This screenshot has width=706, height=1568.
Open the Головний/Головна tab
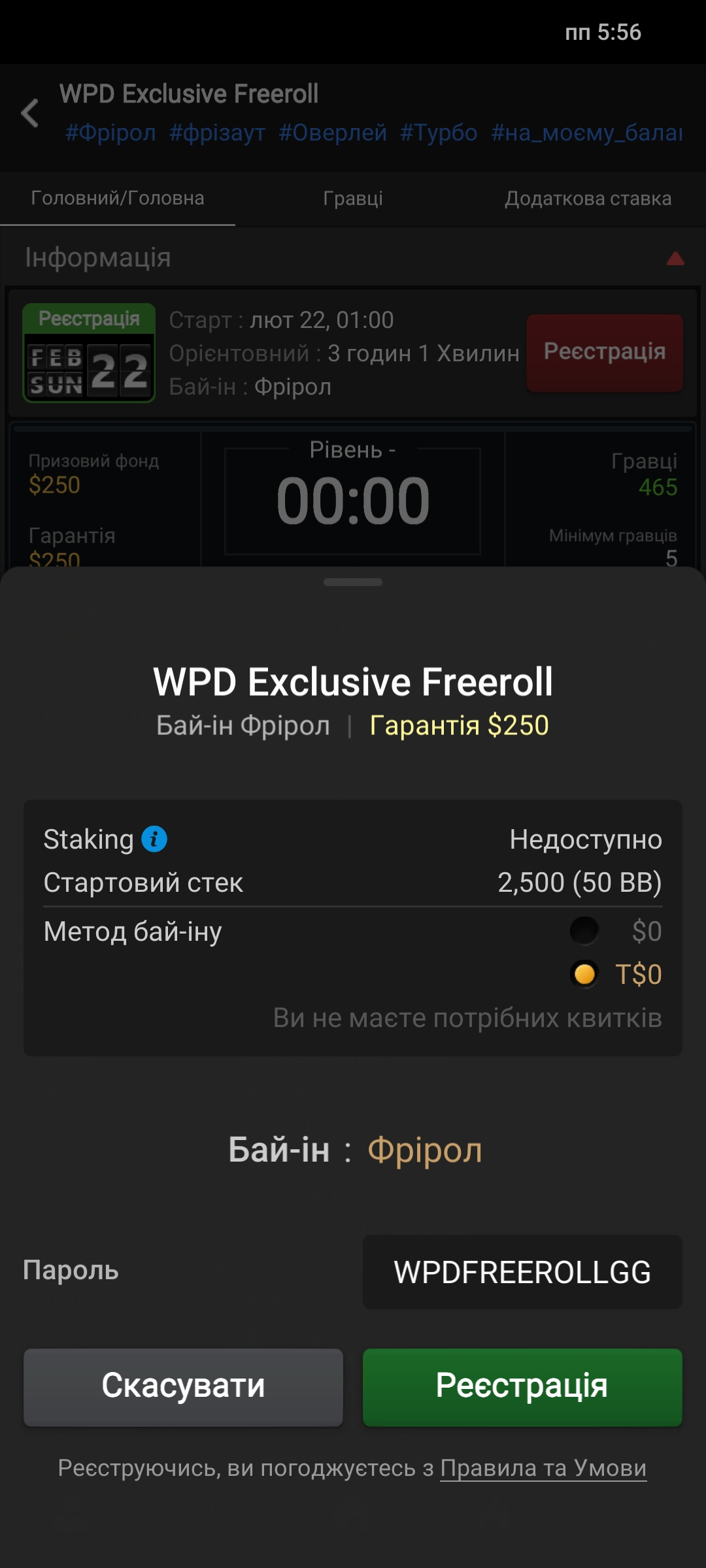point(118,199)
